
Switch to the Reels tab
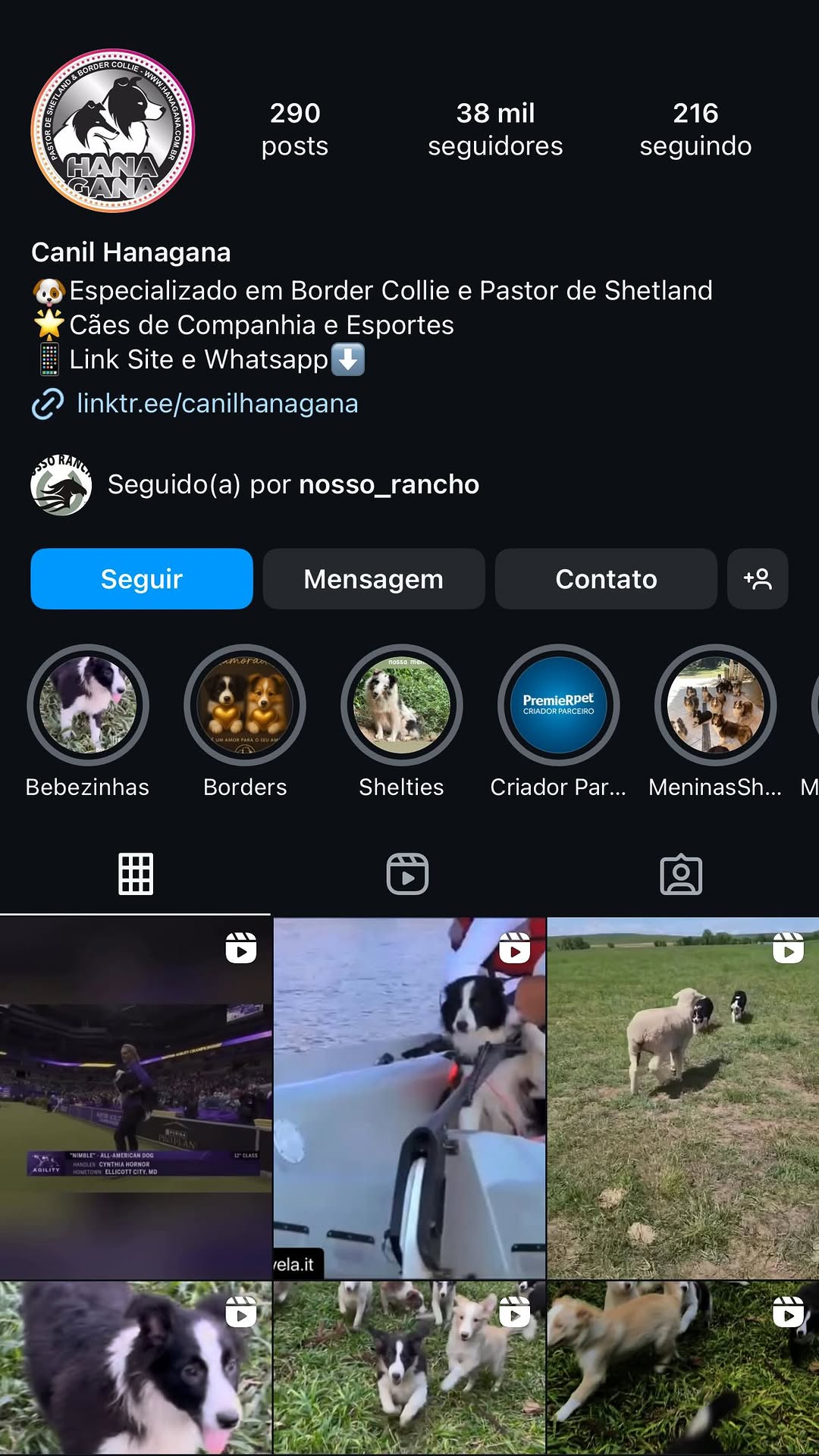point(408,874)
